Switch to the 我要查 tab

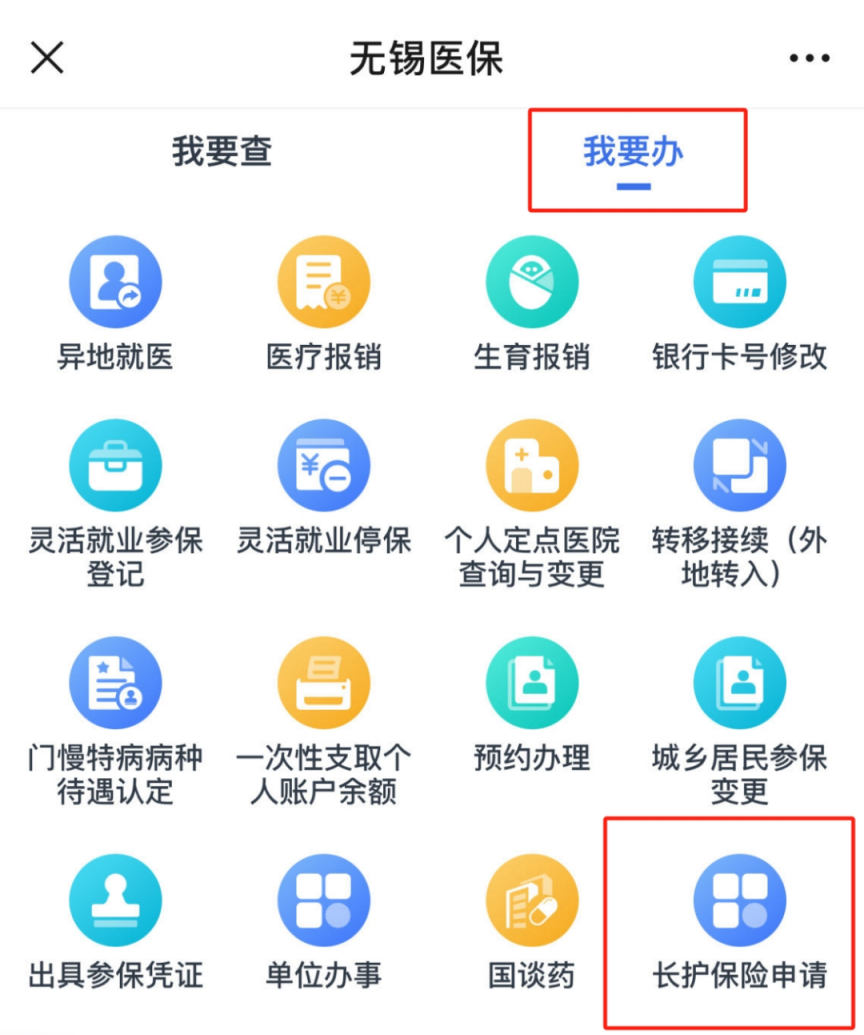coord(222,153)
